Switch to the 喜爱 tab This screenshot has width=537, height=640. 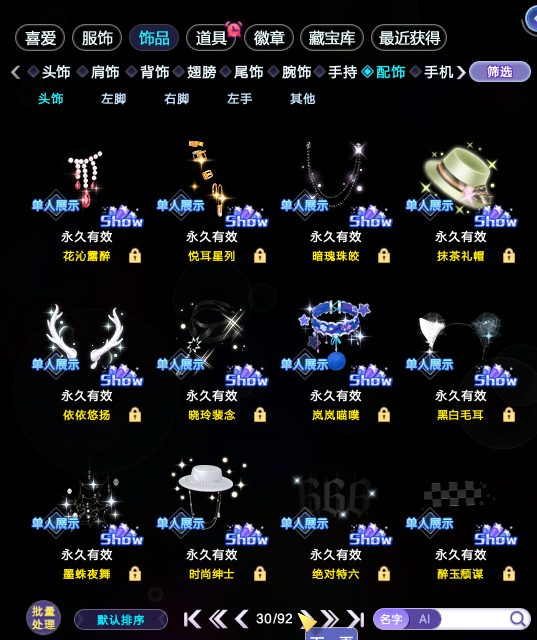click(x=40, y=38)
